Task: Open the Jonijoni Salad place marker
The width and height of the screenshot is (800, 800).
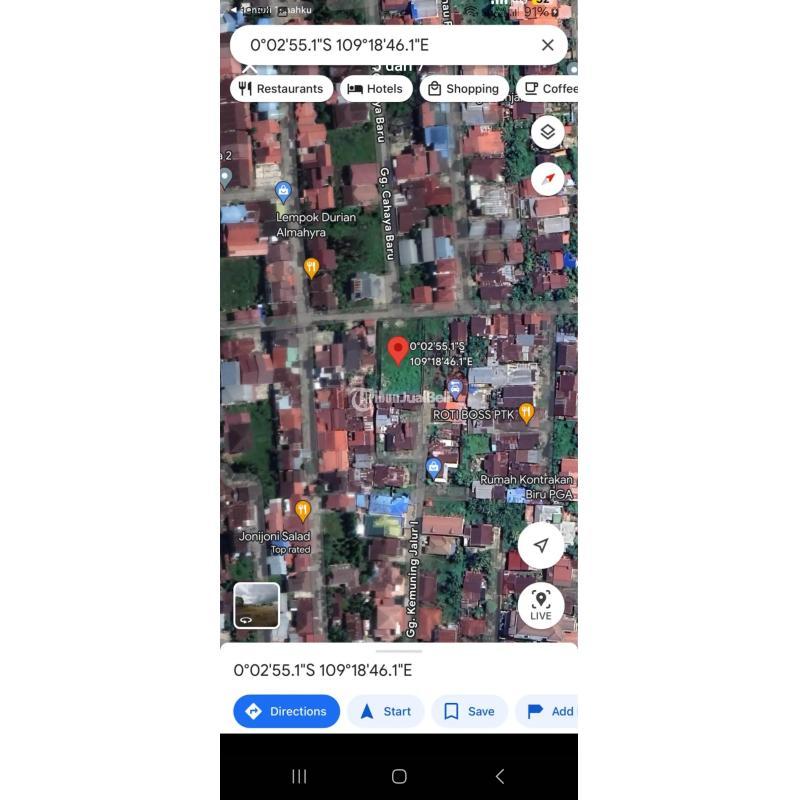Action: click(303, 511)
